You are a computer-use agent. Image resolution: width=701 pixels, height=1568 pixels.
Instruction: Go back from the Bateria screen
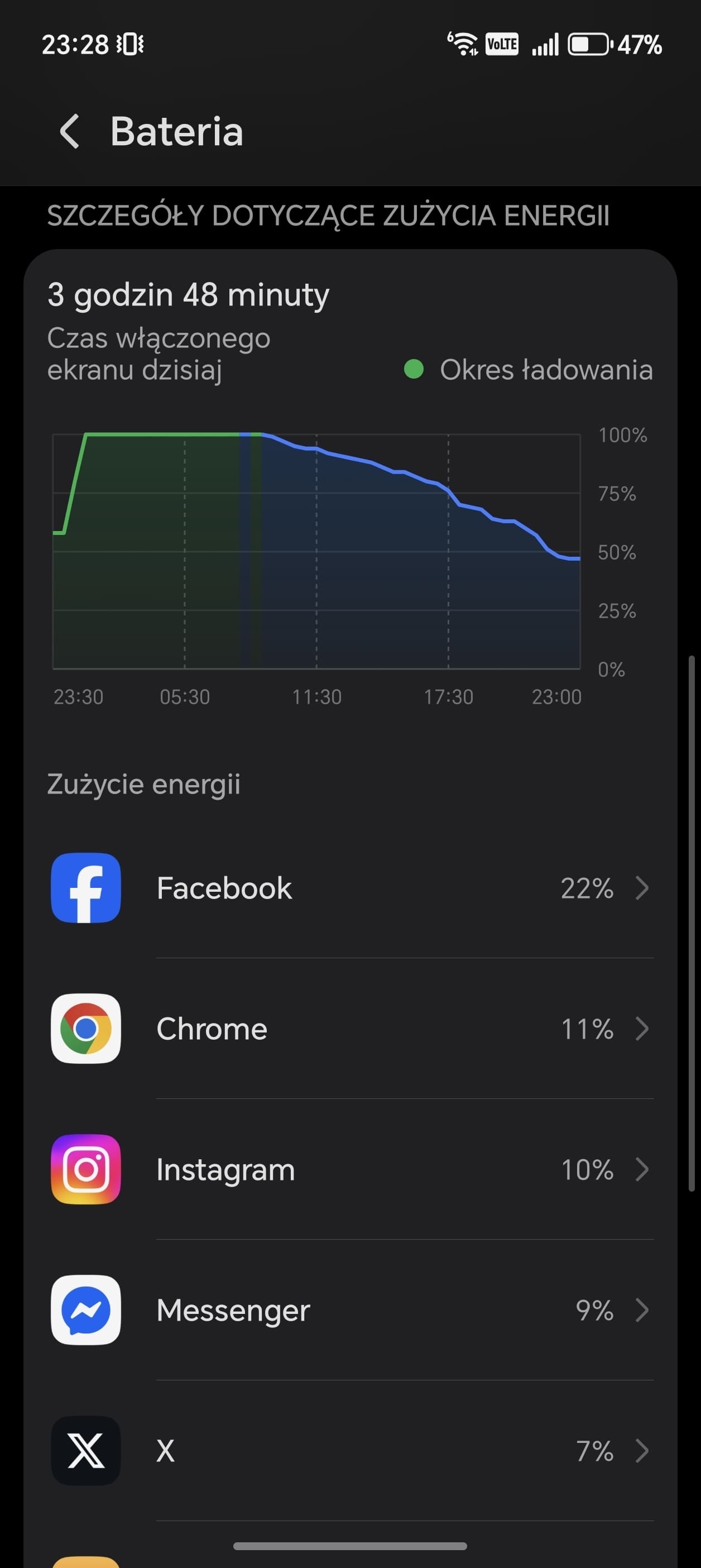pos(70,131)
